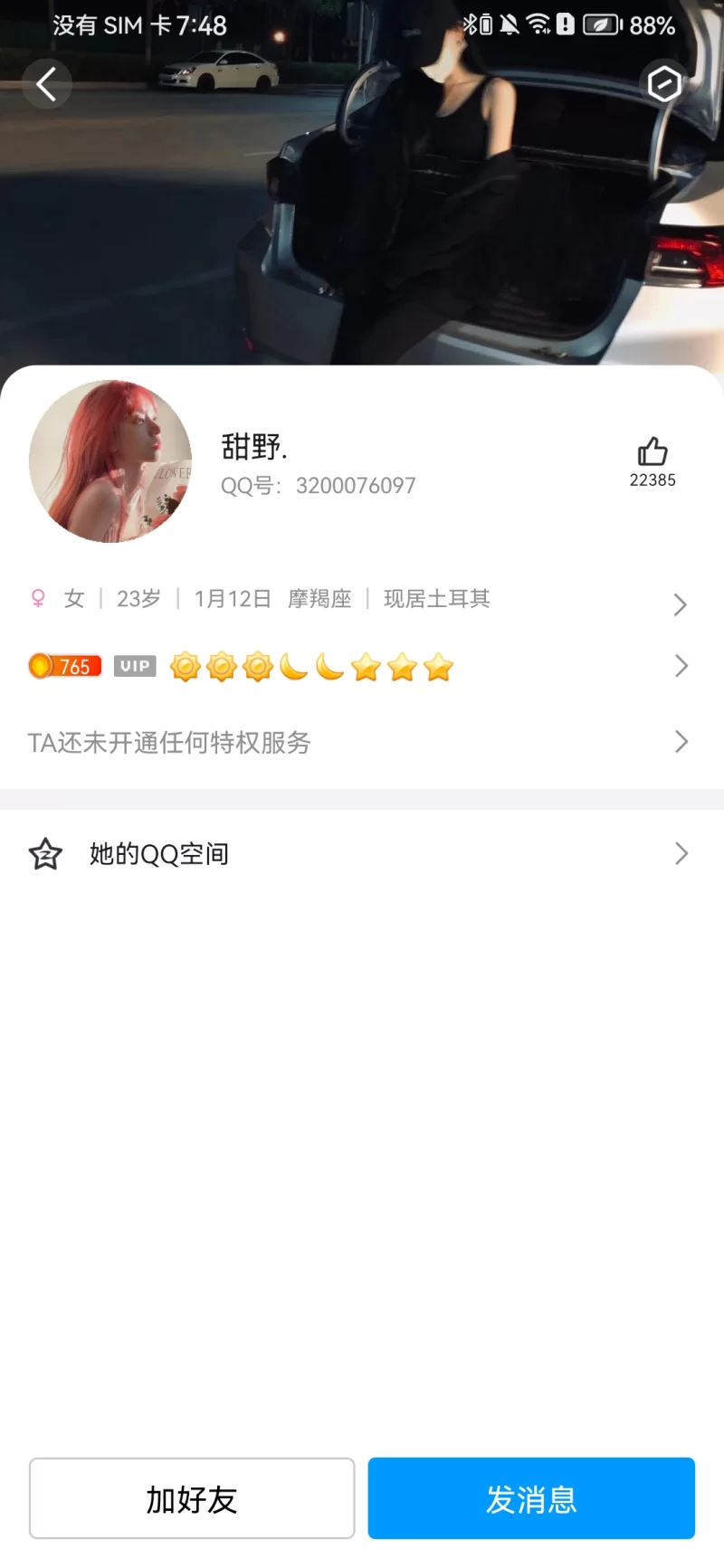The image size is (724, 1568).
Task: Open TA还未开通任何特权服务 row
Action: [362, 743]
